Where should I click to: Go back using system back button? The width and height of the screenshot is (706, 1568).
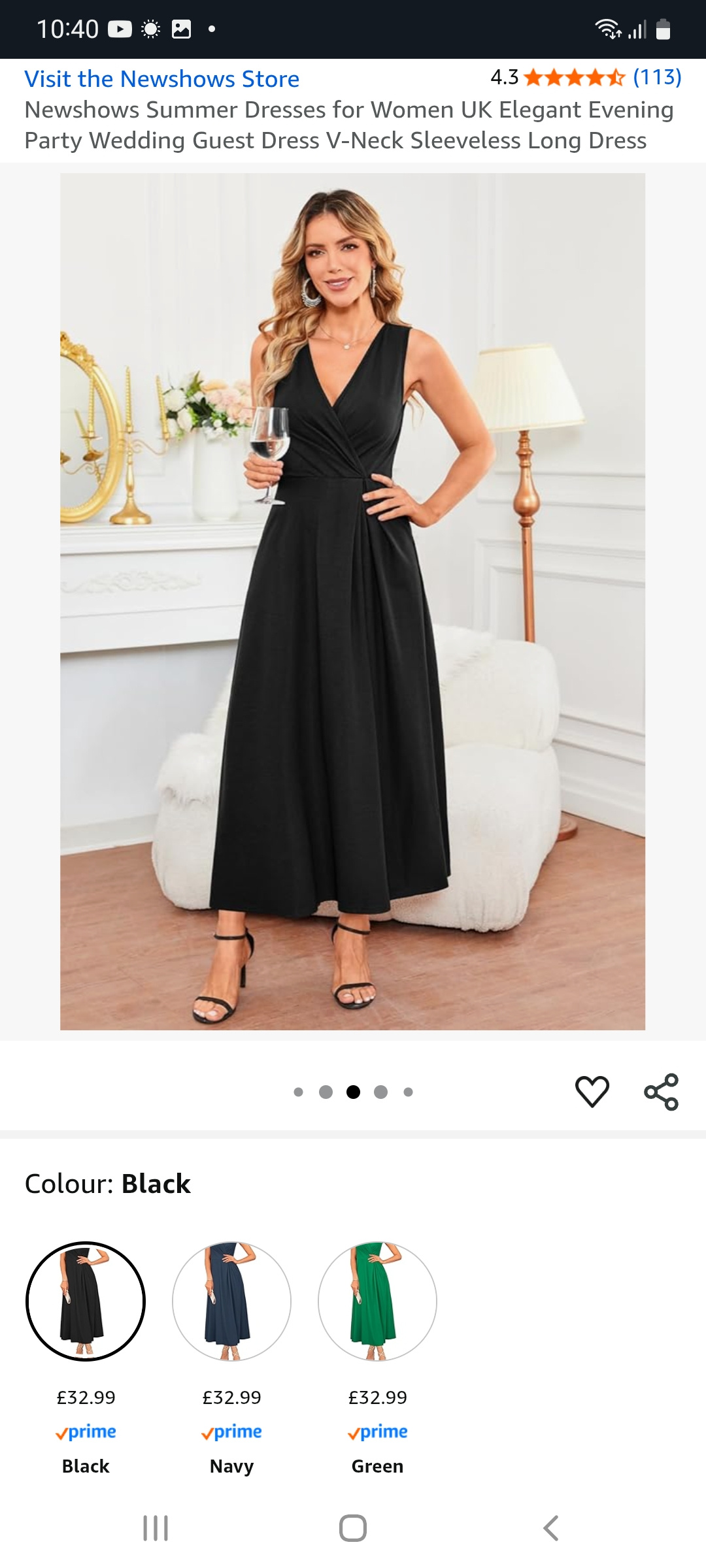click(550, 1528)
